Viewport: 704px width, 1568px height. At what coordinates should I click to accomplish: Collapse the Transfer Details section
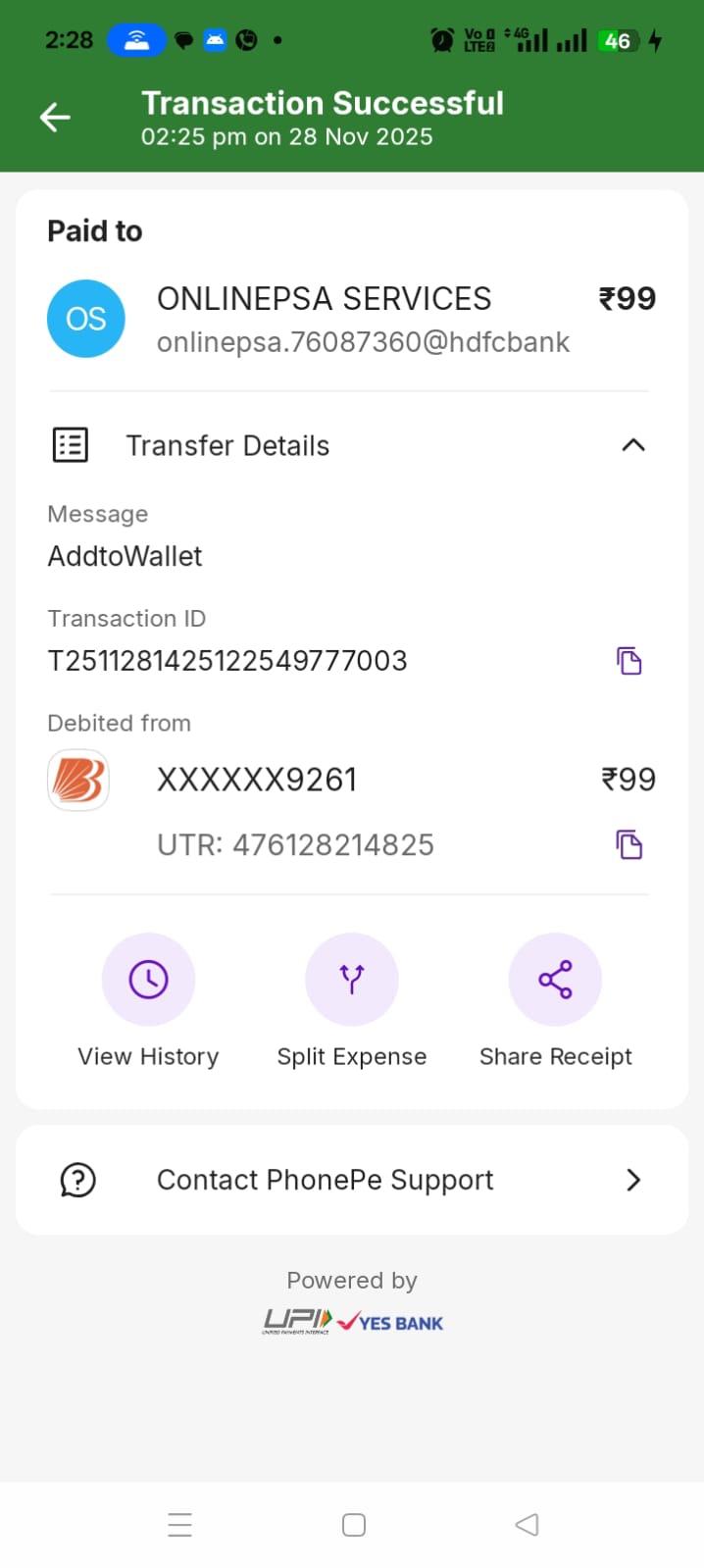pyautogui.click(x=632, y=445)
